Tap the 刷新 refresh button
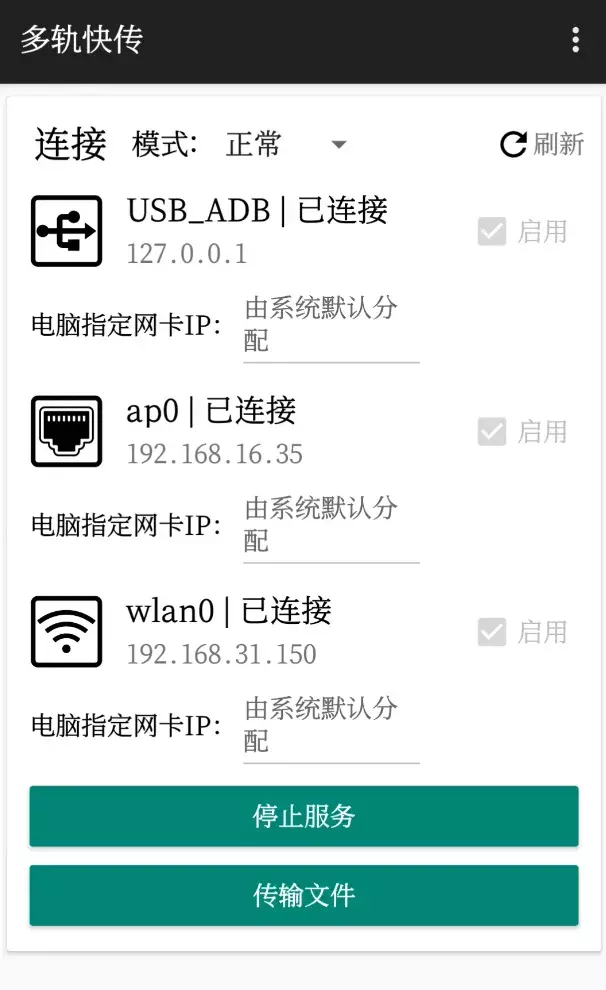 point(541,145)
